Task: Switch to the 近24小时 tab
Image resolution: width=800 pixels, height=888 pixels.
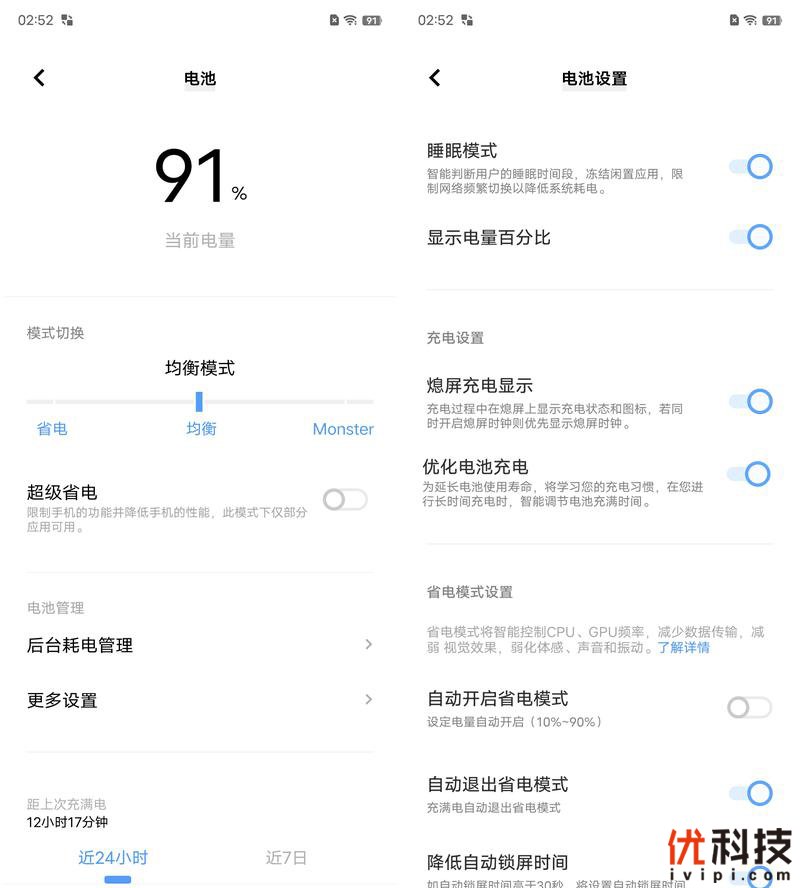Action: tap(113, 857)
